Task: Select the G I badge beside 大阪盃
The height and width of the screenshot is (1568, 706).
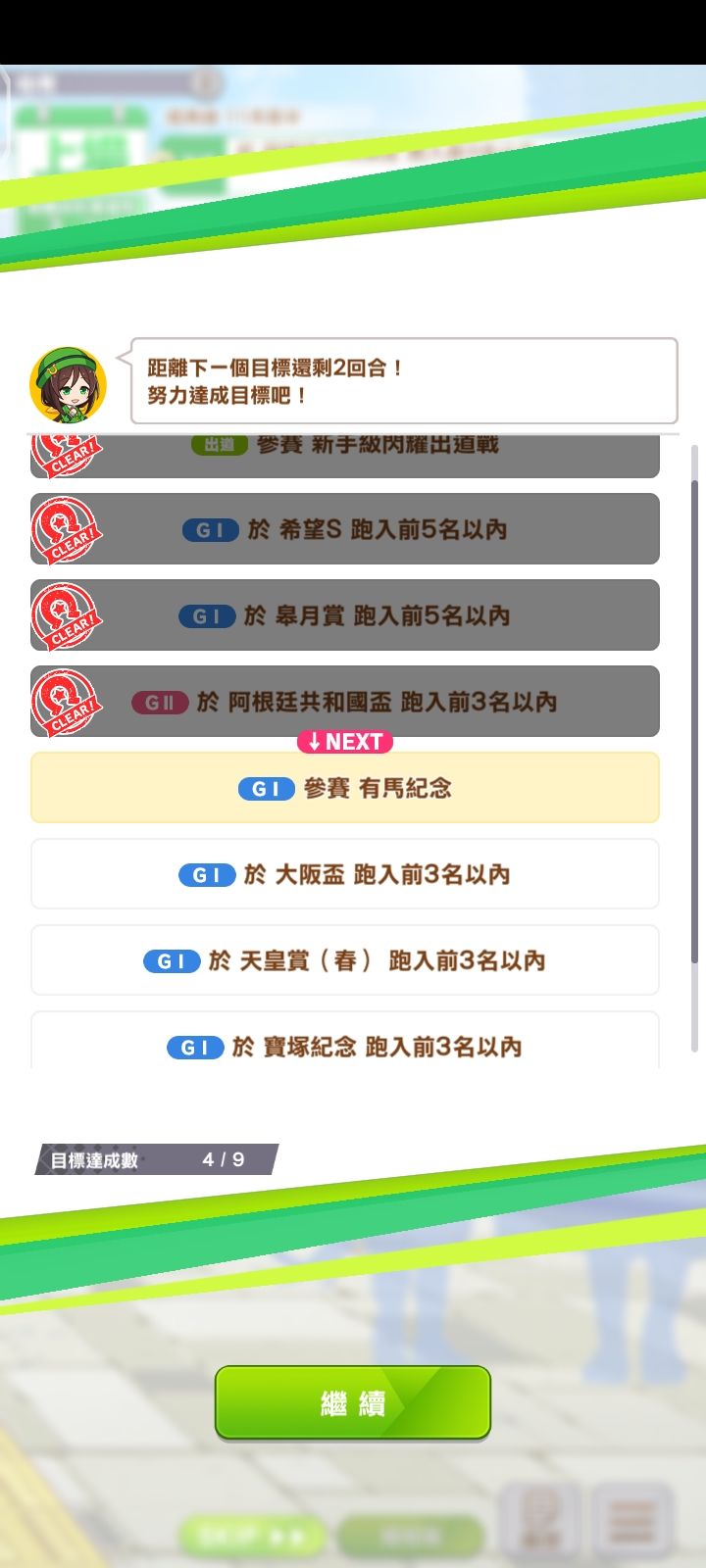Action: click(x=206, y=875)
